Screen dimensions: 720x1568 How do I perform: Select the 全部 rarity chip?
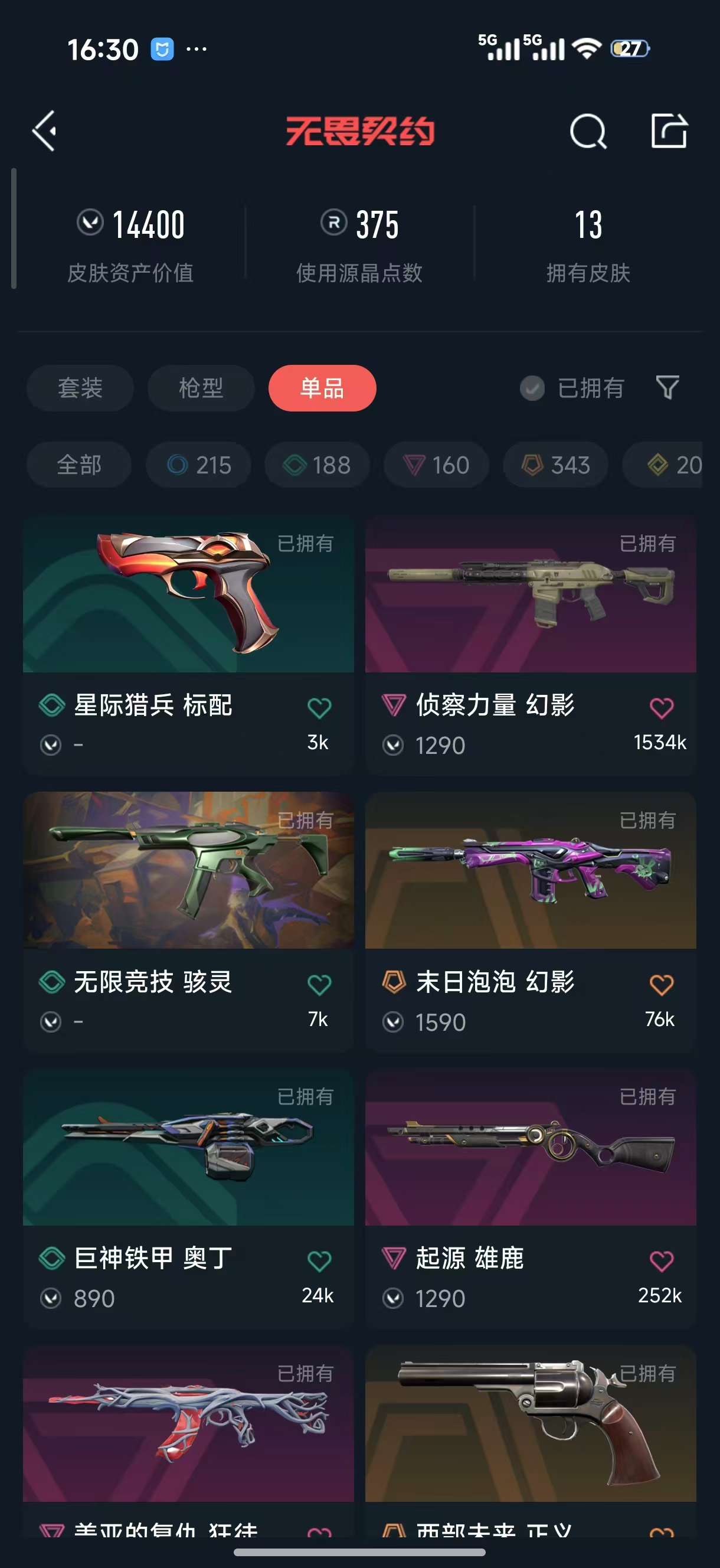click(79, 465)
